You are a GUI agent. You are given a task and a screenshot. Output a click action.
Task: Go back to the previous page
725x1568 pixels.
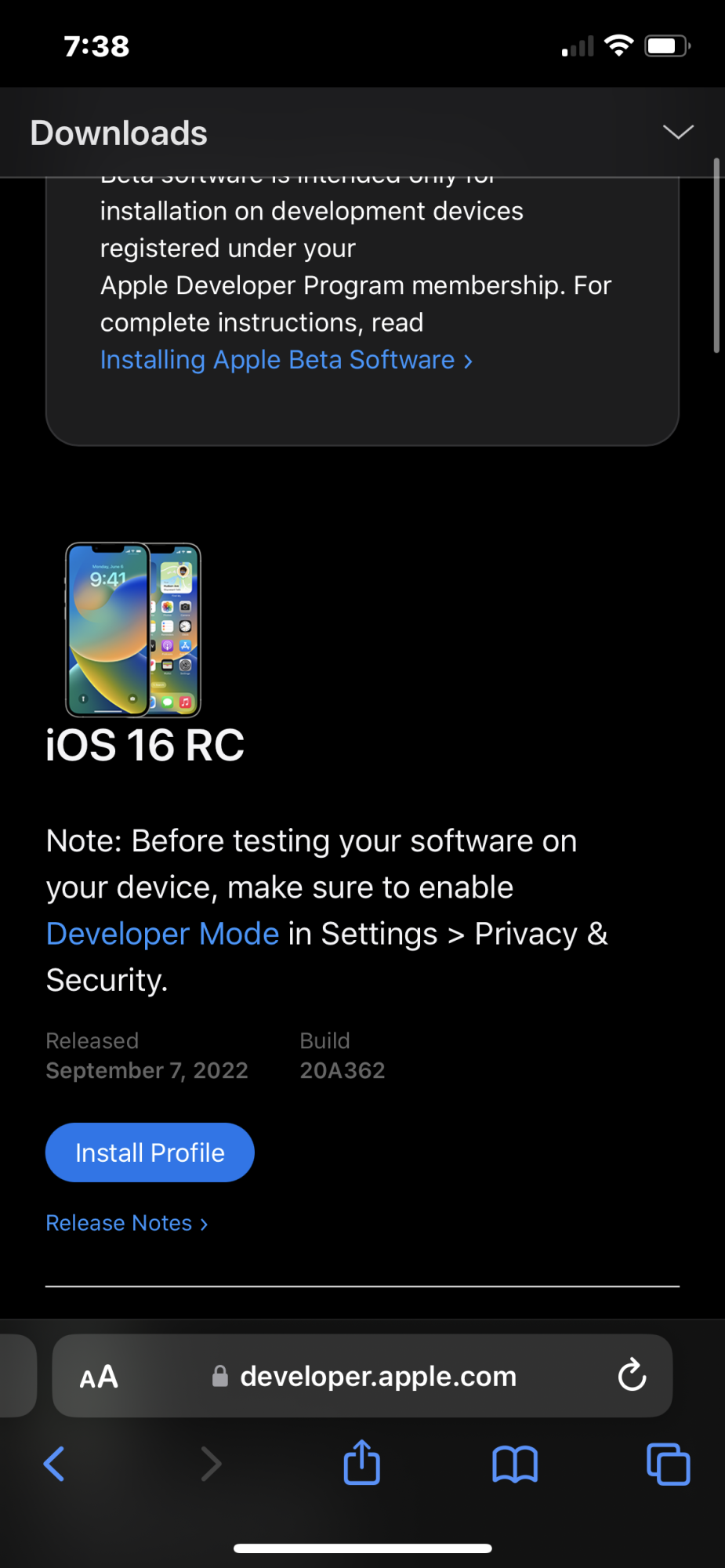coord(54,1464)
